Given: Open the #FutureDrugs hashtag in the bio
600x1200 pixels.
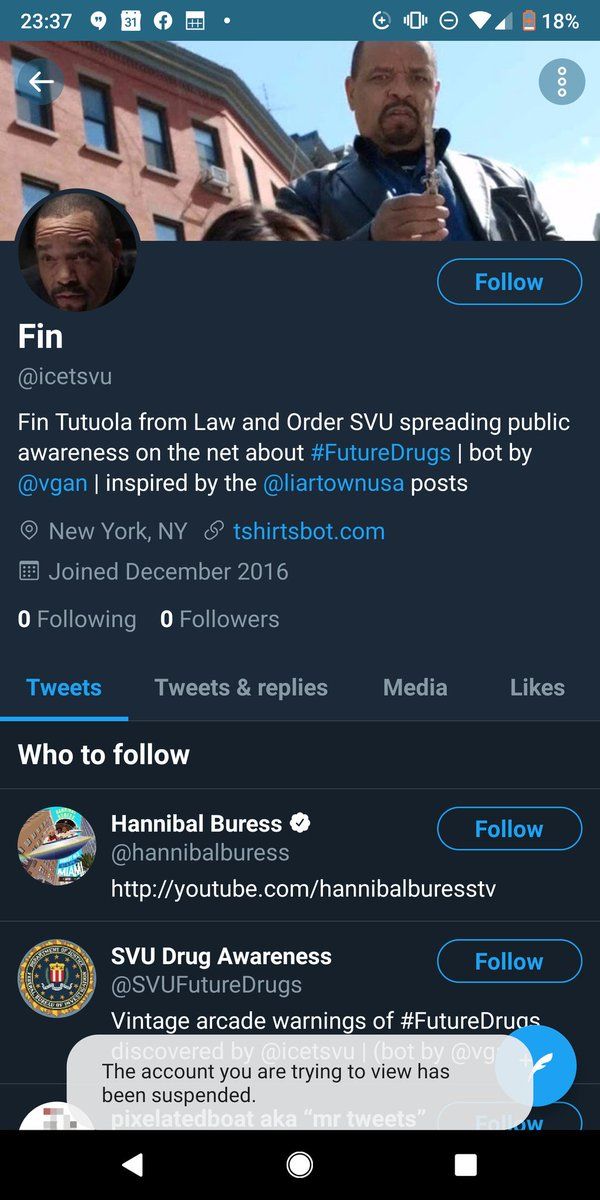Looking at the screenshot, I should (x=380, y=452).
